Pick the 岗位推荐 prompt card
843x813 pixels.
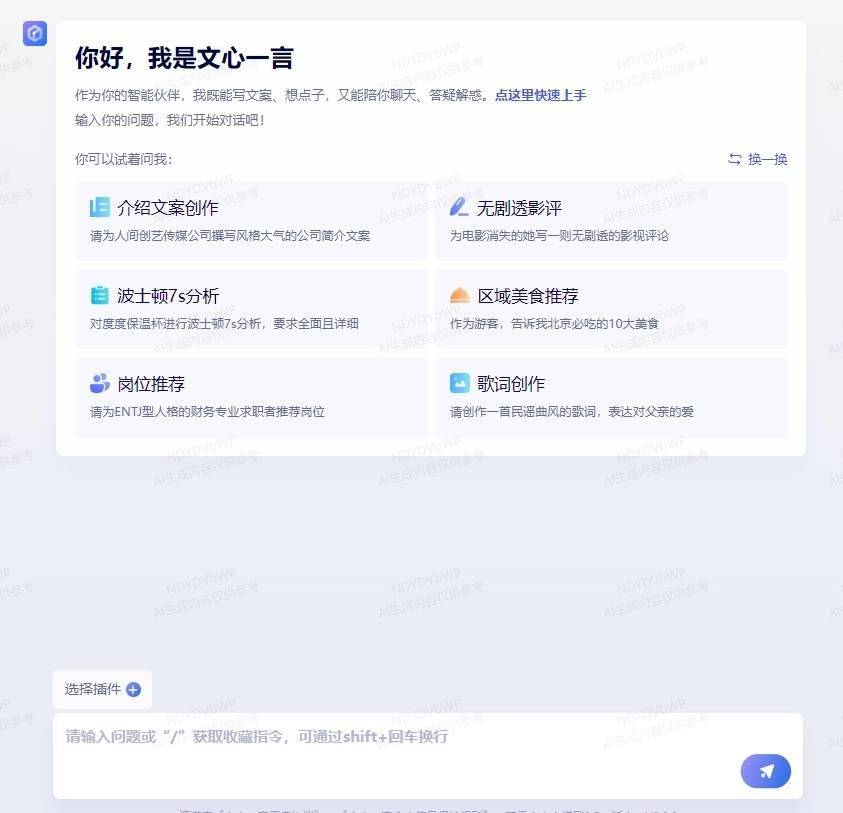(251, 397)
